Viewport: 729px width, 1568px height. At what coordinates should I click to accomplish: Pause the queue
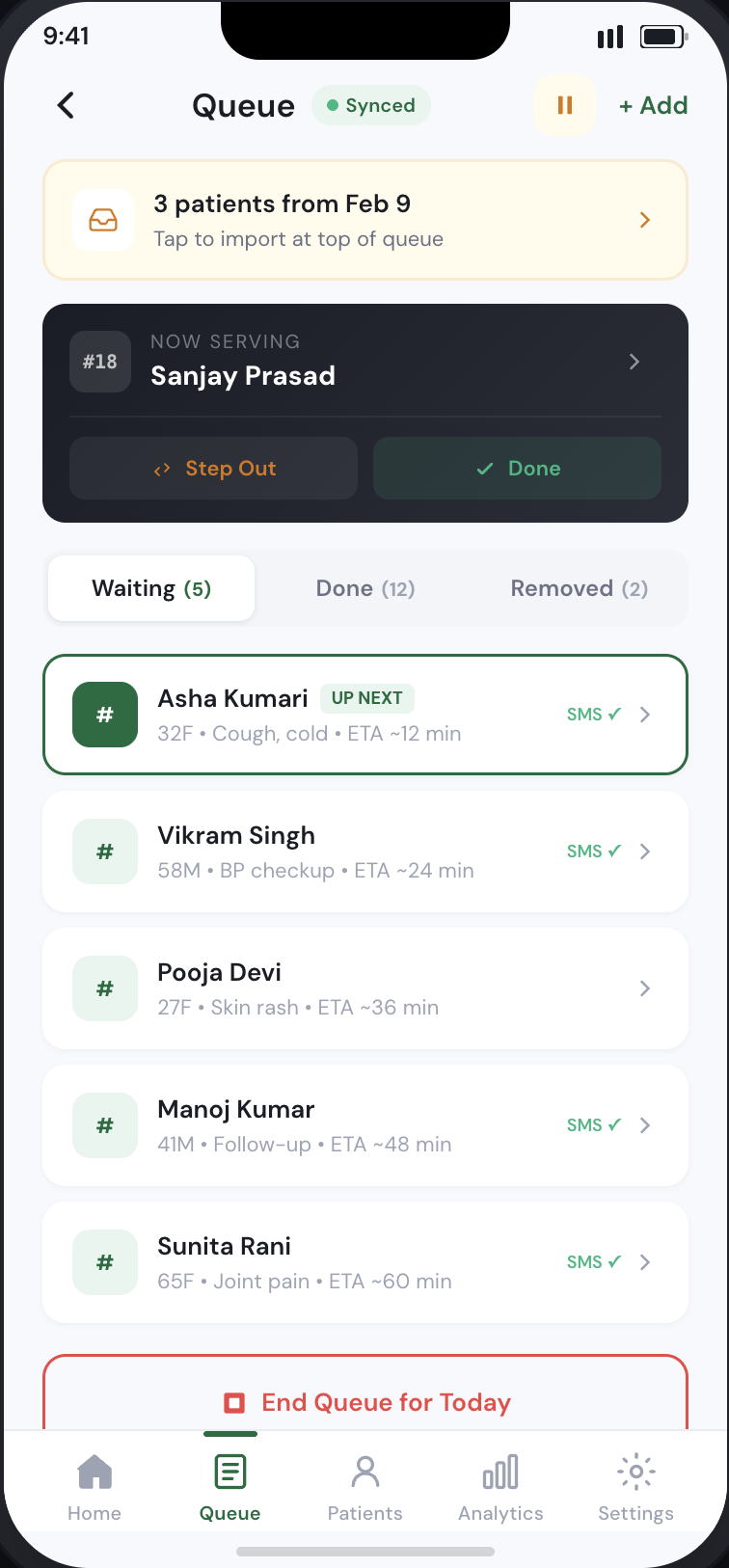click(565, 105)
